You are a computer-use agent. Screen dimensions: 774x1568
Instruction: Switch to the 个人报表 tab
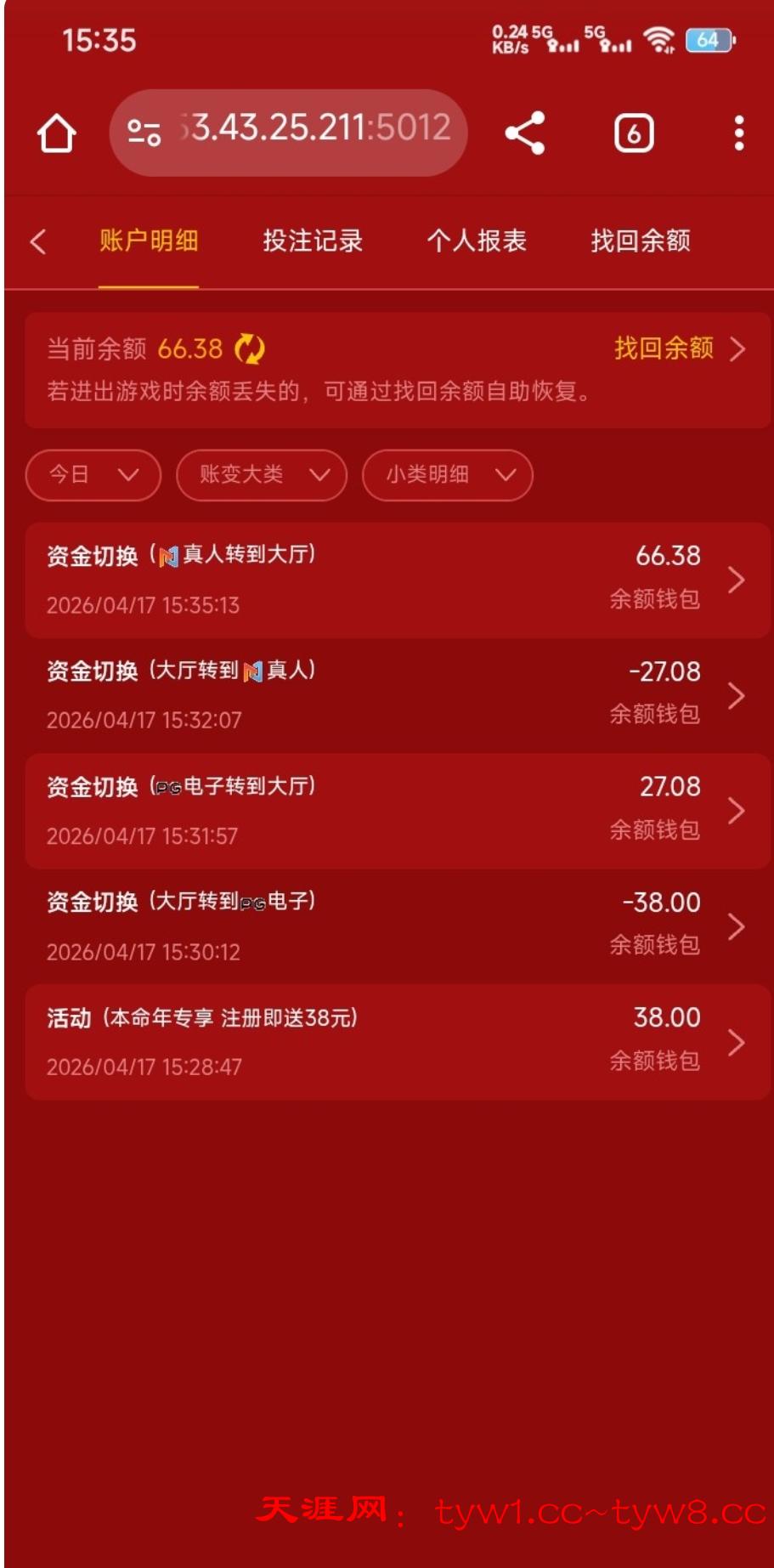(476, 241)
